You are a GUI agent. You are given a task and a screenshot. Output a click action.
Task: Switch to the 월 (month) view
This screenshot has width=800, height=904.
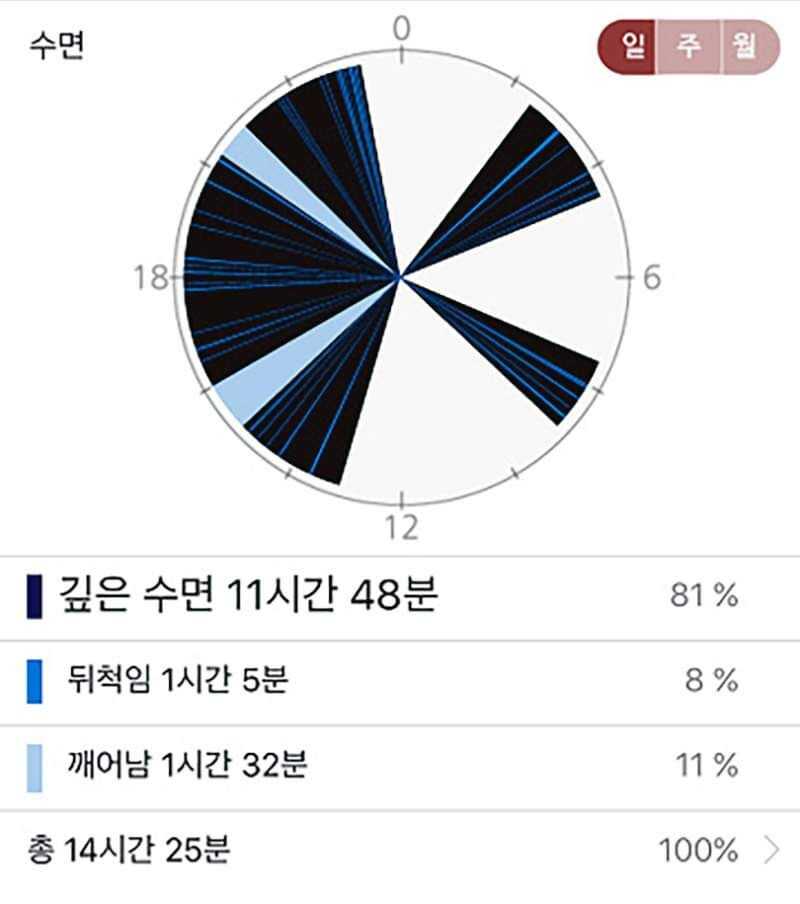point(745,47)
